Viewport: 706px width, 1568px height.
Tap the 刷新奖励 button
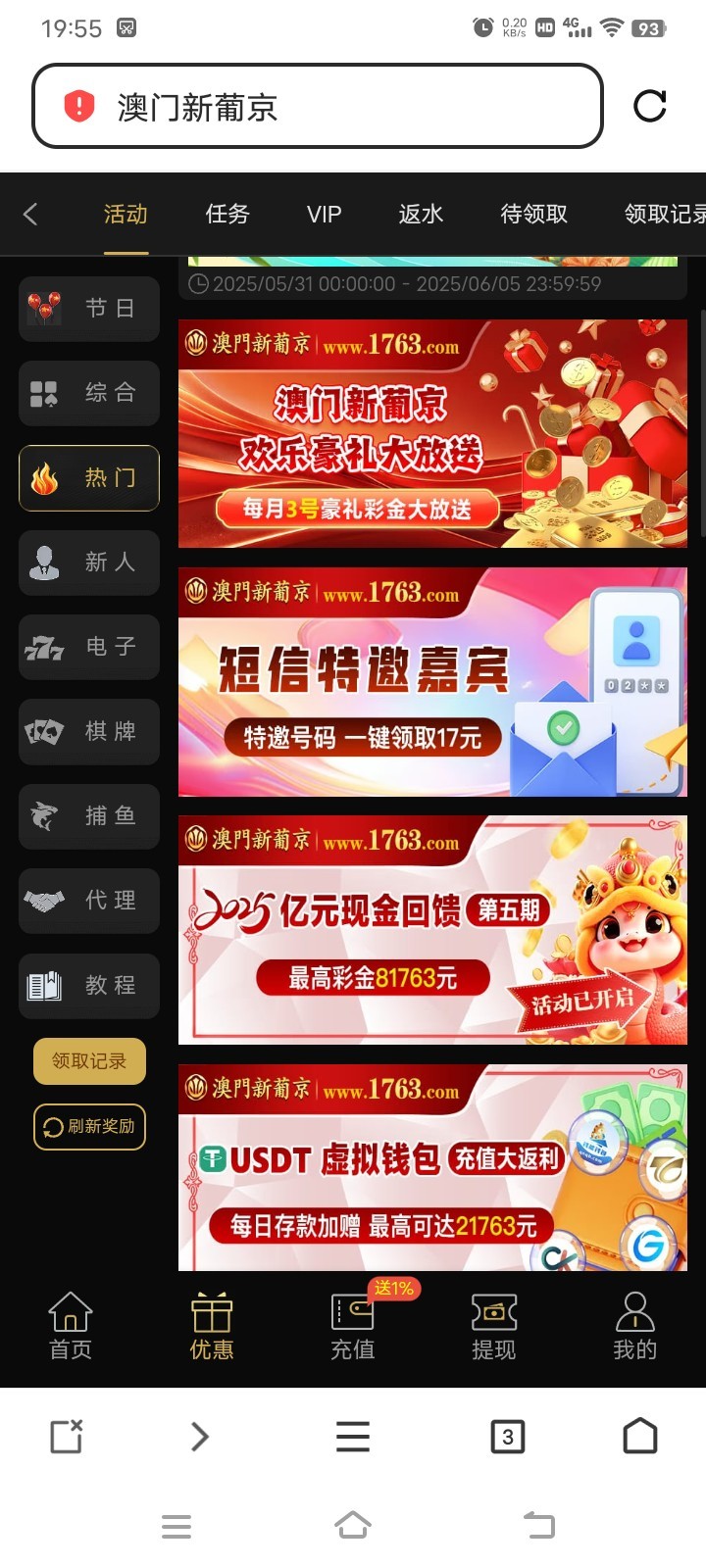89,1127
